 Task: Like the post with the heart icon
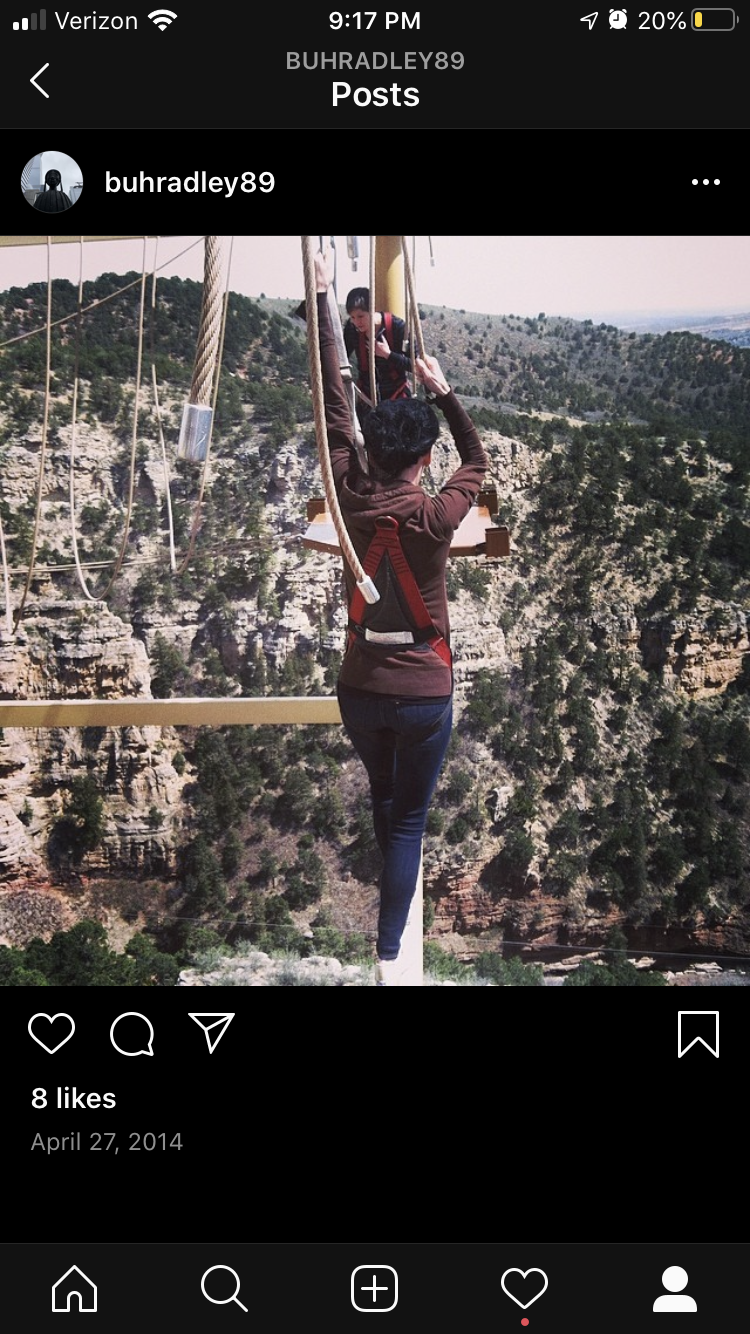51,1034
